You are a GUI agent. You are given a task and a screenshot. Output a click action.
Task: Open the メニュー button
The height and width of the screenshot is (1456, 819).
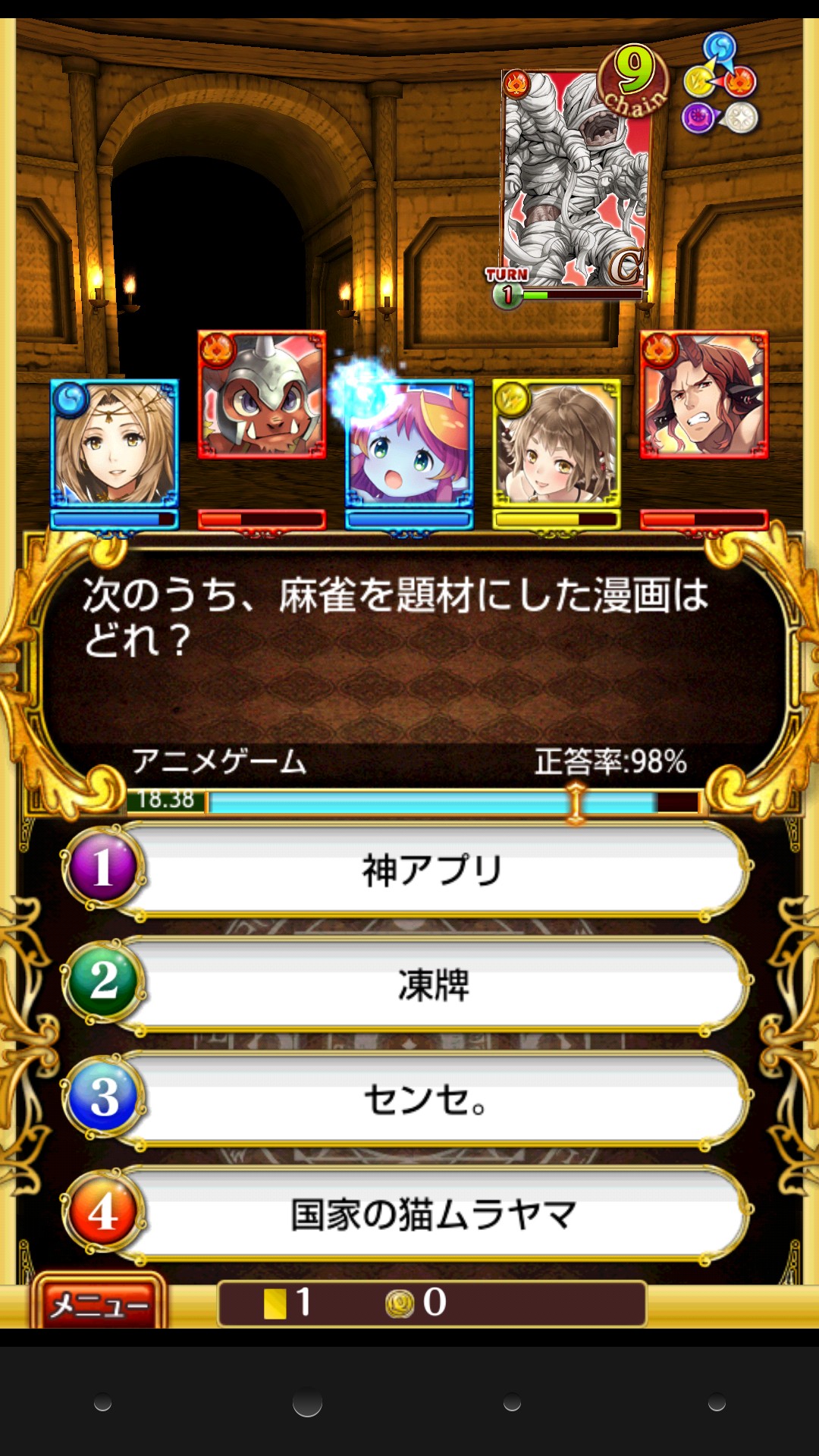99,1304
